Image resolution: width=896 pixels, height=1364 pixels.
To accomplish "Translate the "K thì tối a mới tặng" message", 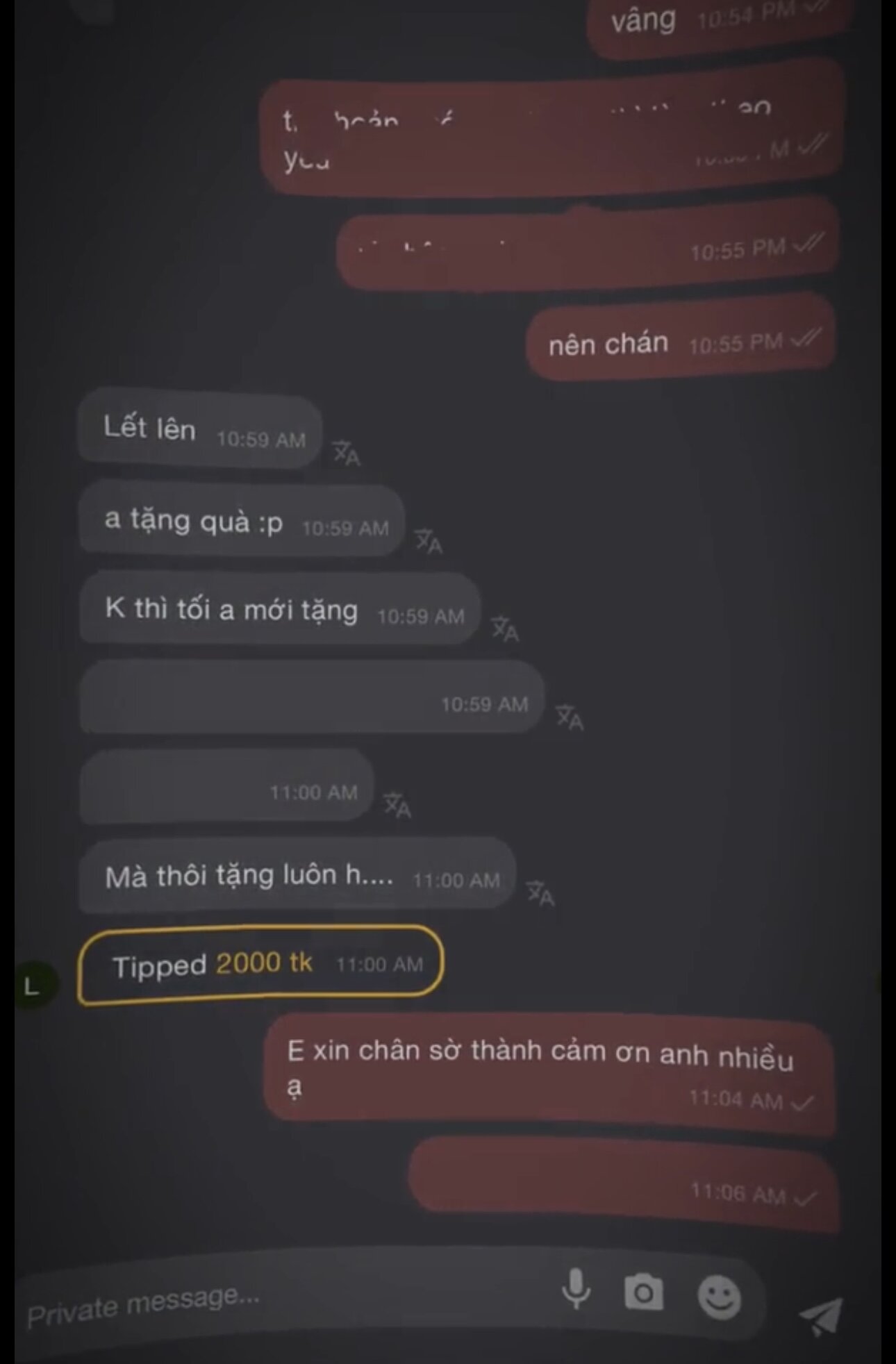I will 505,629.
